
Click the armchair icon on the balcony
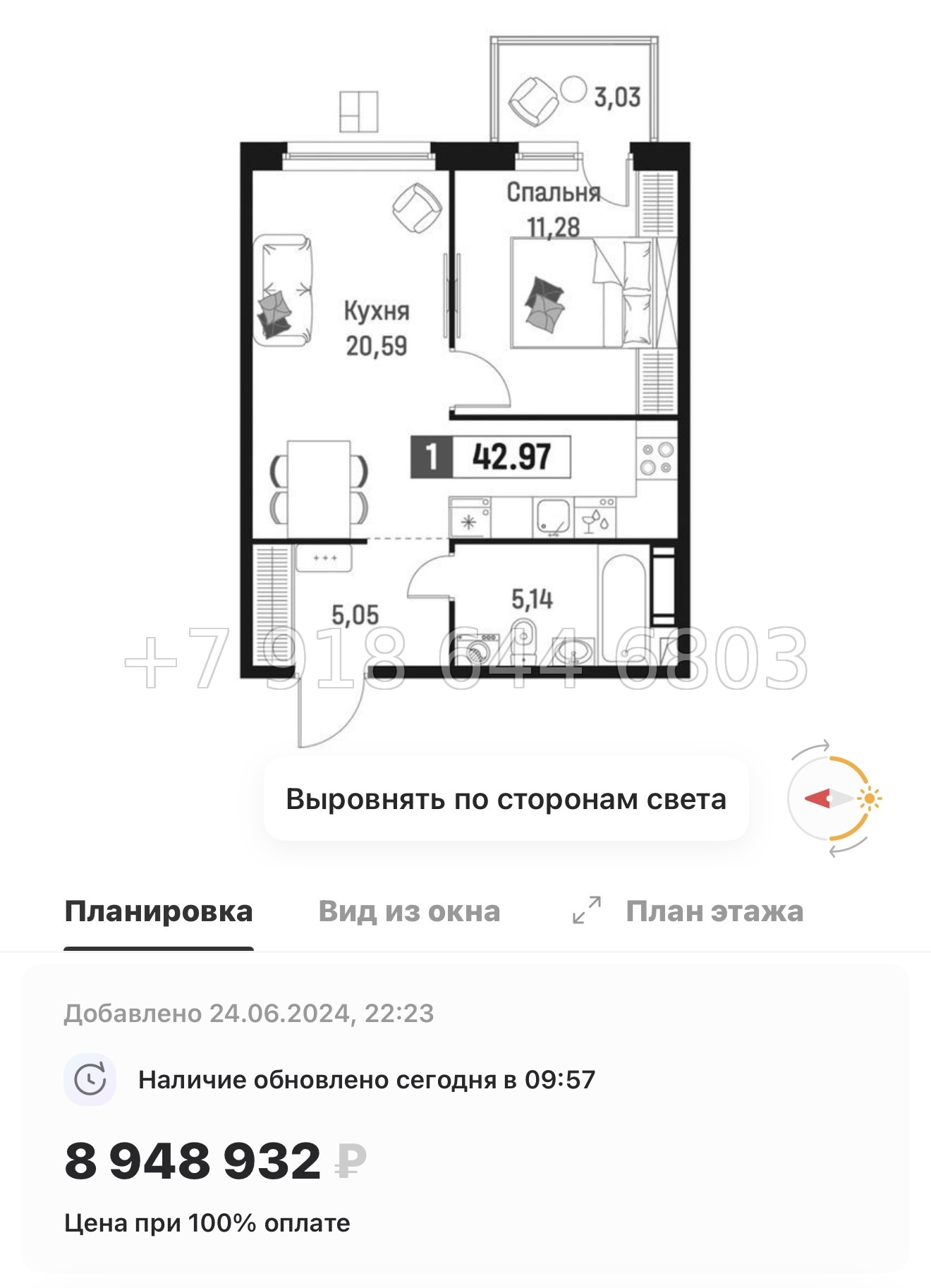pos(535,100)
